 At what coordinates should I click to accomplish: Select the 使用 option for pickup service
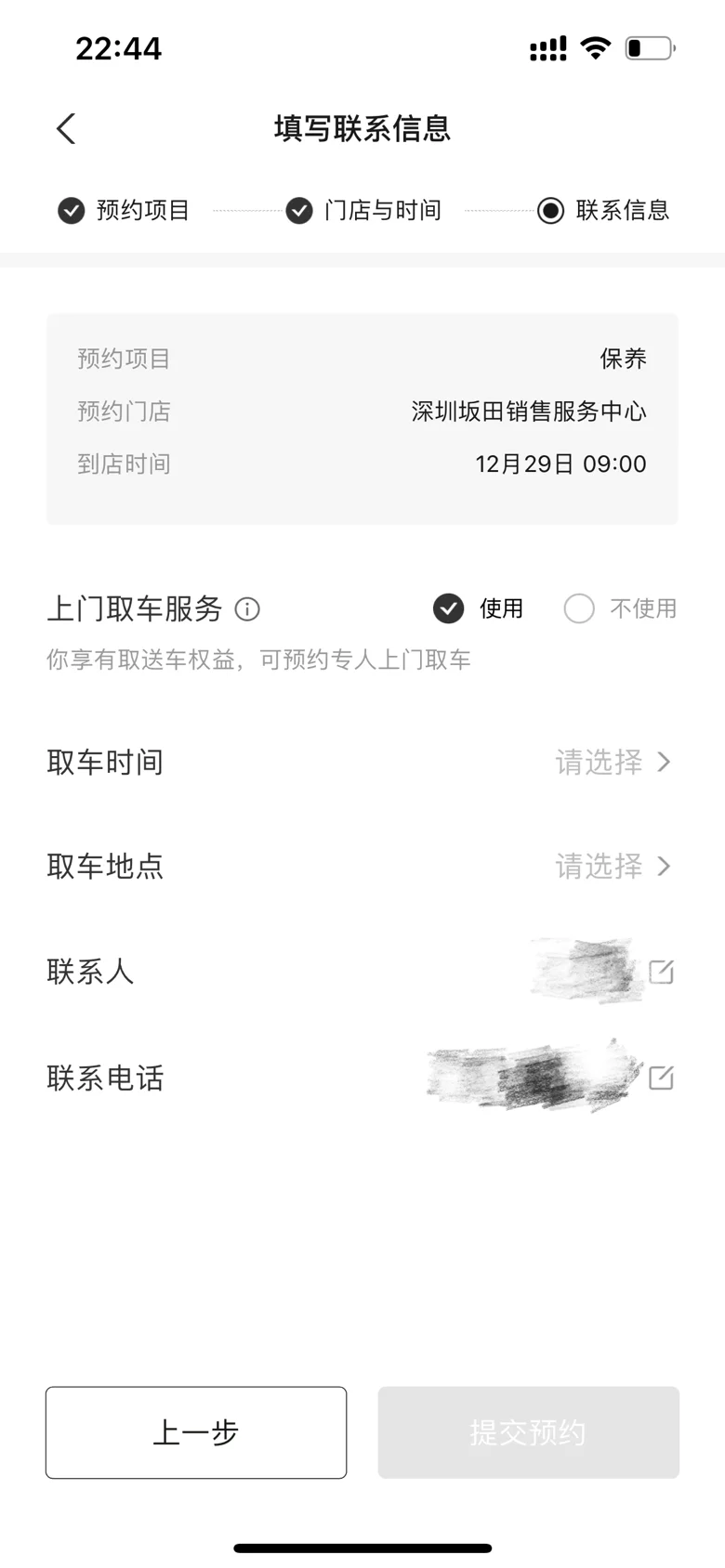[479, 608]
